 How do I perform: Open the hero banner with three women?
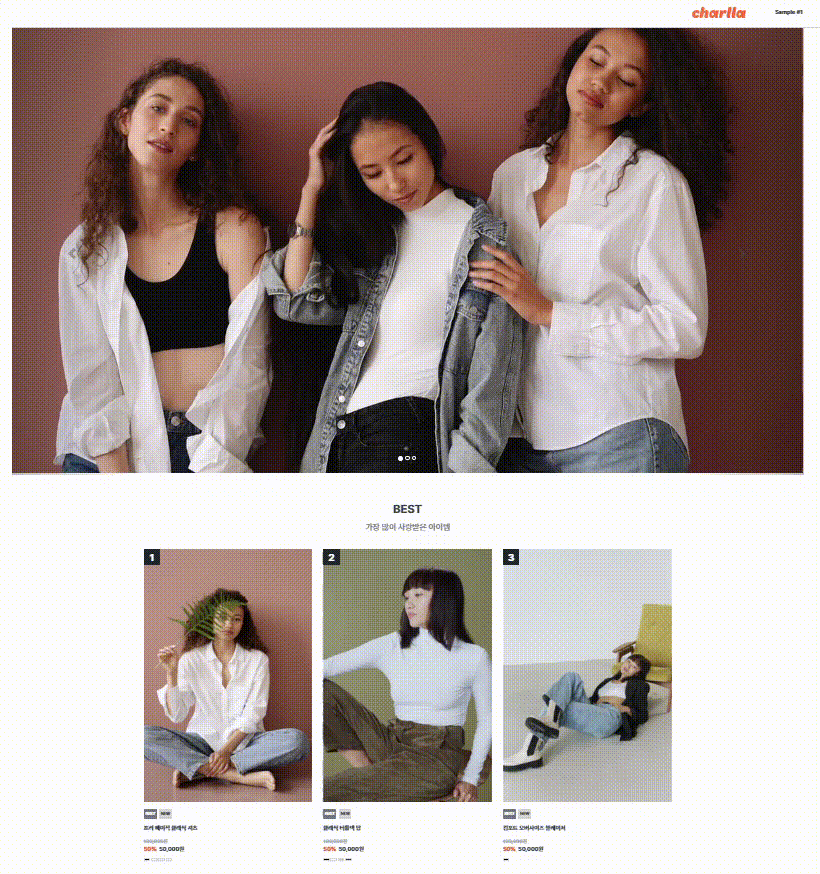pos(407,250)
